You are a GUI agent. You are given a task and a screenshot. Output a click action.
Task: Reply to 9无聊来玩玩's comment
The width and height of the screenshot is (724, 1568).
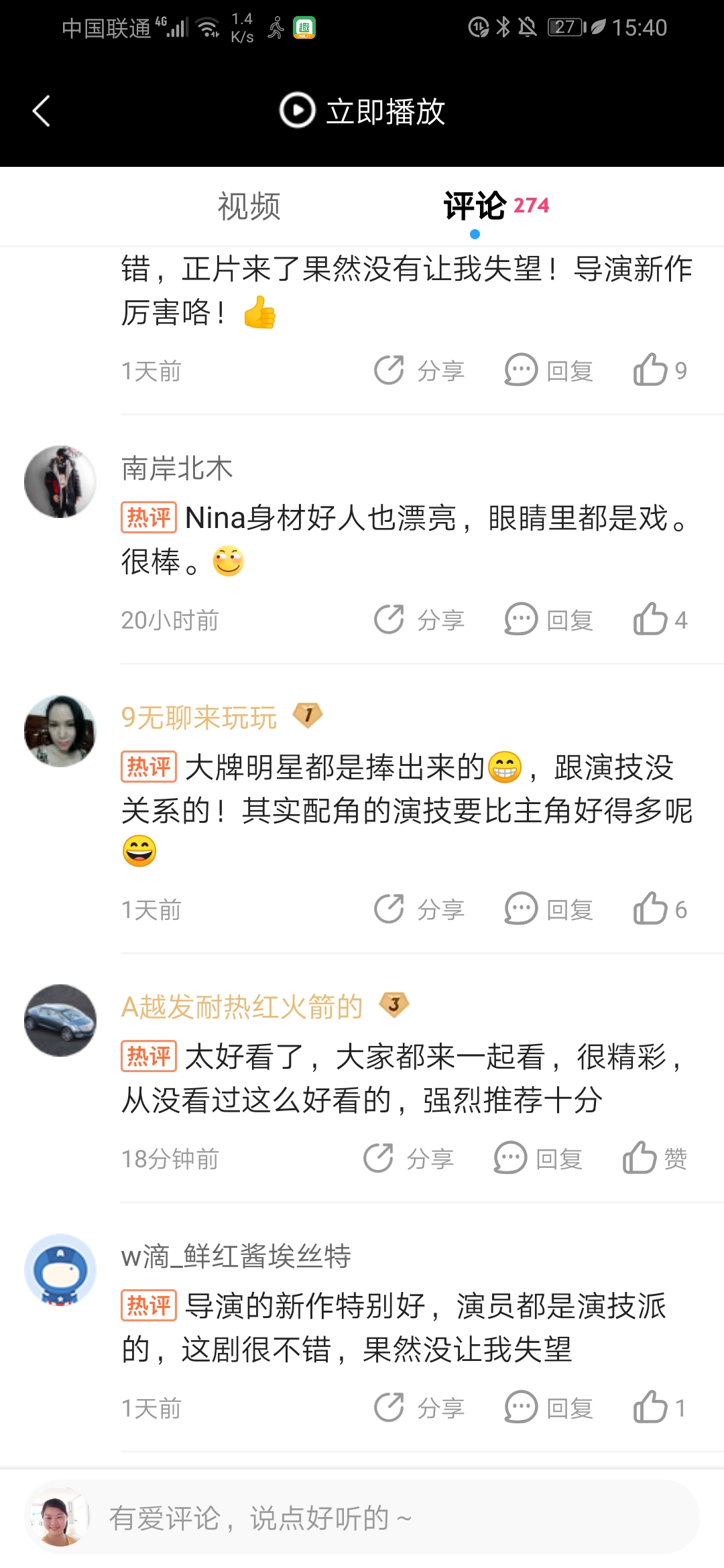click(x=549, y=909)
